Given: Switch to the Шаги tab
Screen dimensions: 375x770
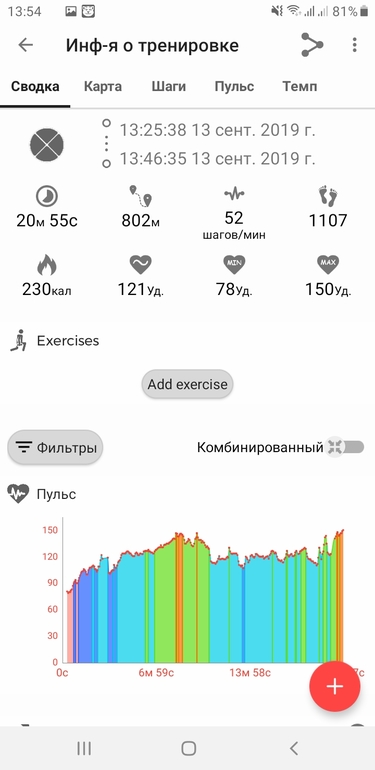Looking at the screenshot, I should 168,86.
